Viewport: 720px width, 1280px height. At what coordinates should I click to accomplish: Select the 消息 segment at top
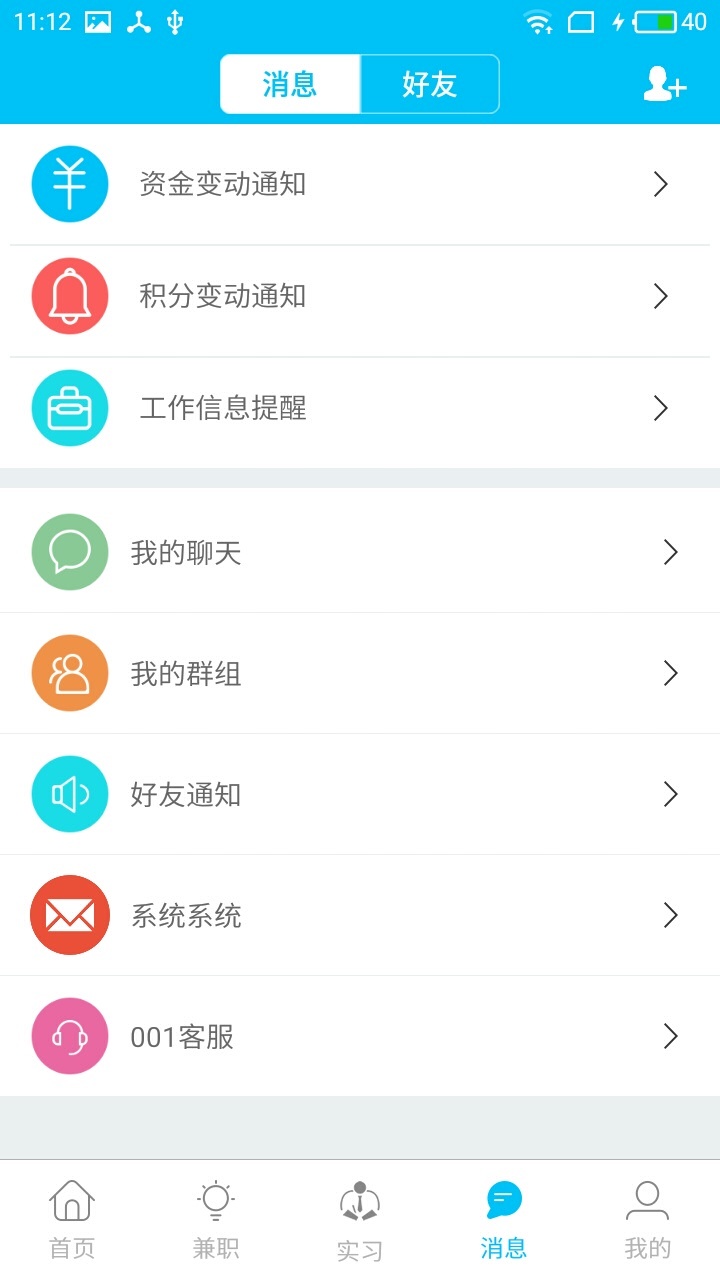290,85
